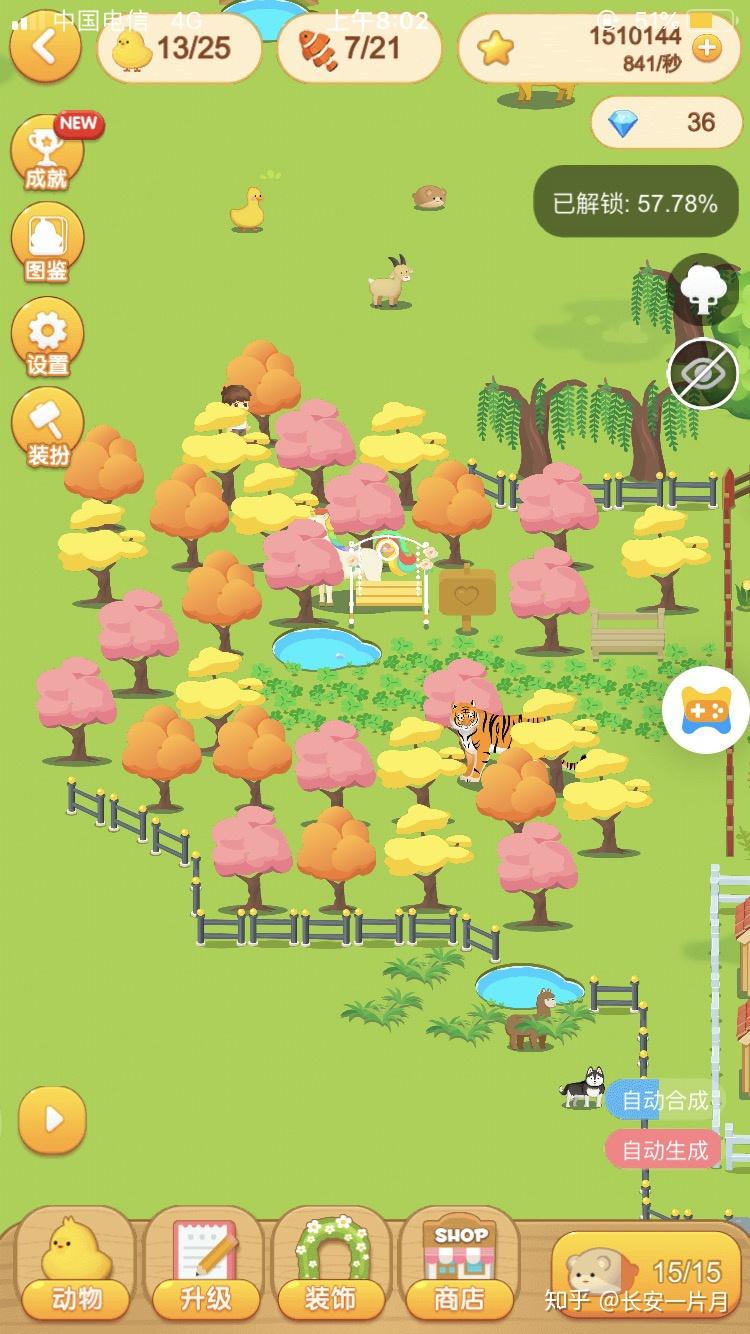Toggle visibility with the eye icon
Screen dimensions: 750x1334
pos(703,374)
